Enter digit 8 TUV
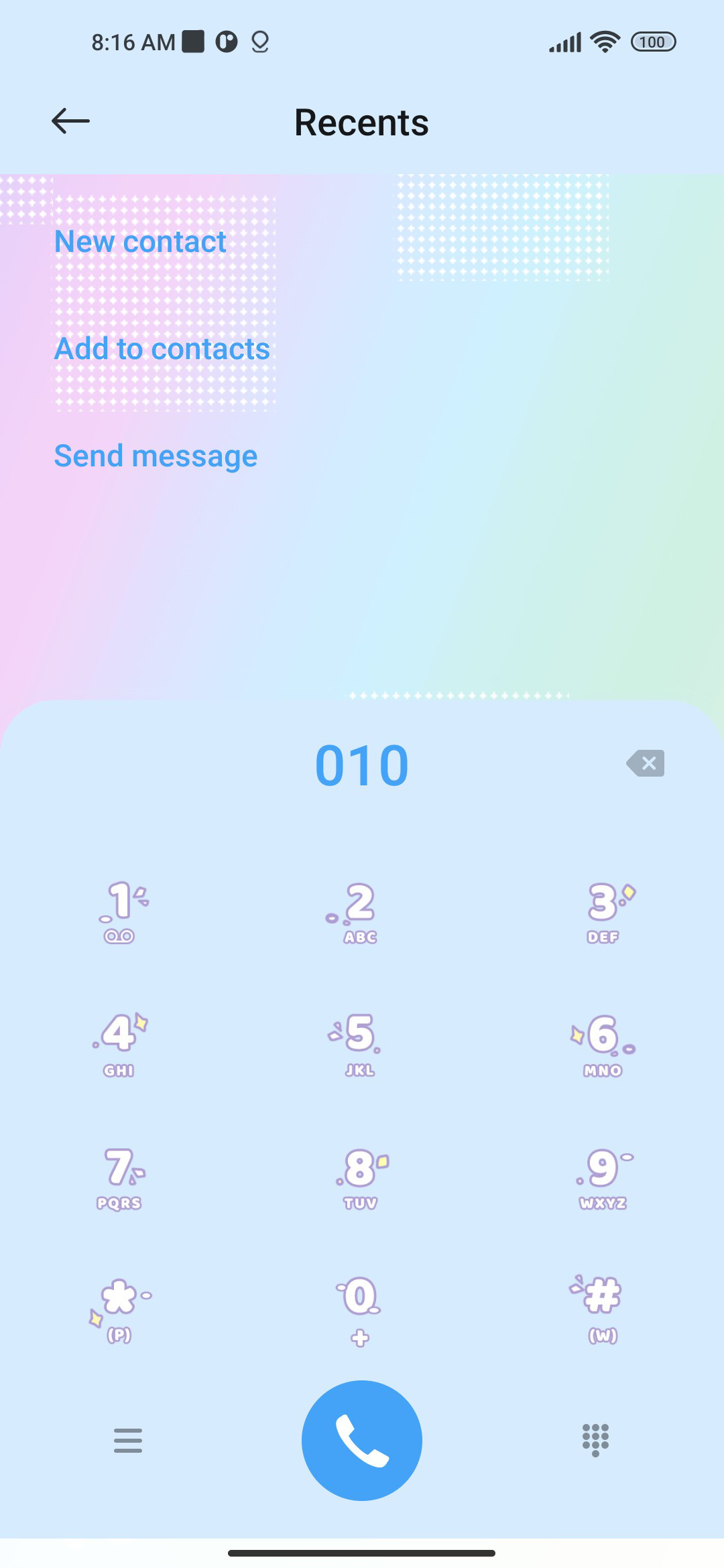 (x=360, y=1177)
